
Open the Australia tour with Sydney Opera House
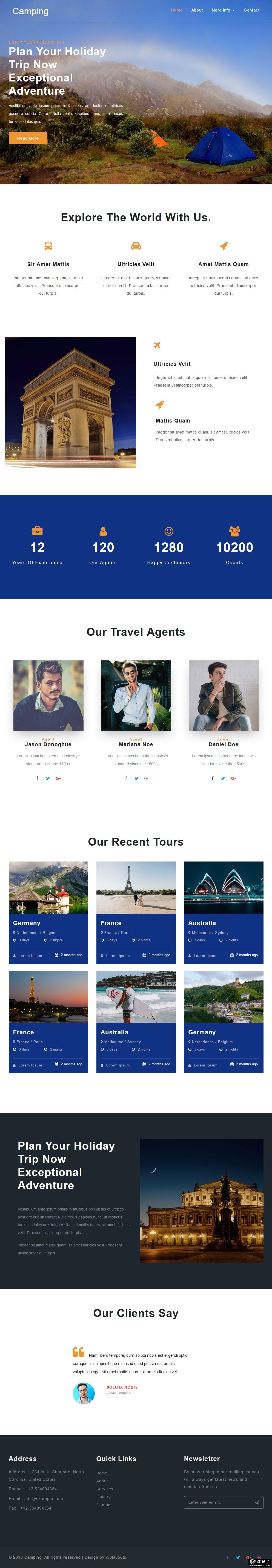[224, 912]
